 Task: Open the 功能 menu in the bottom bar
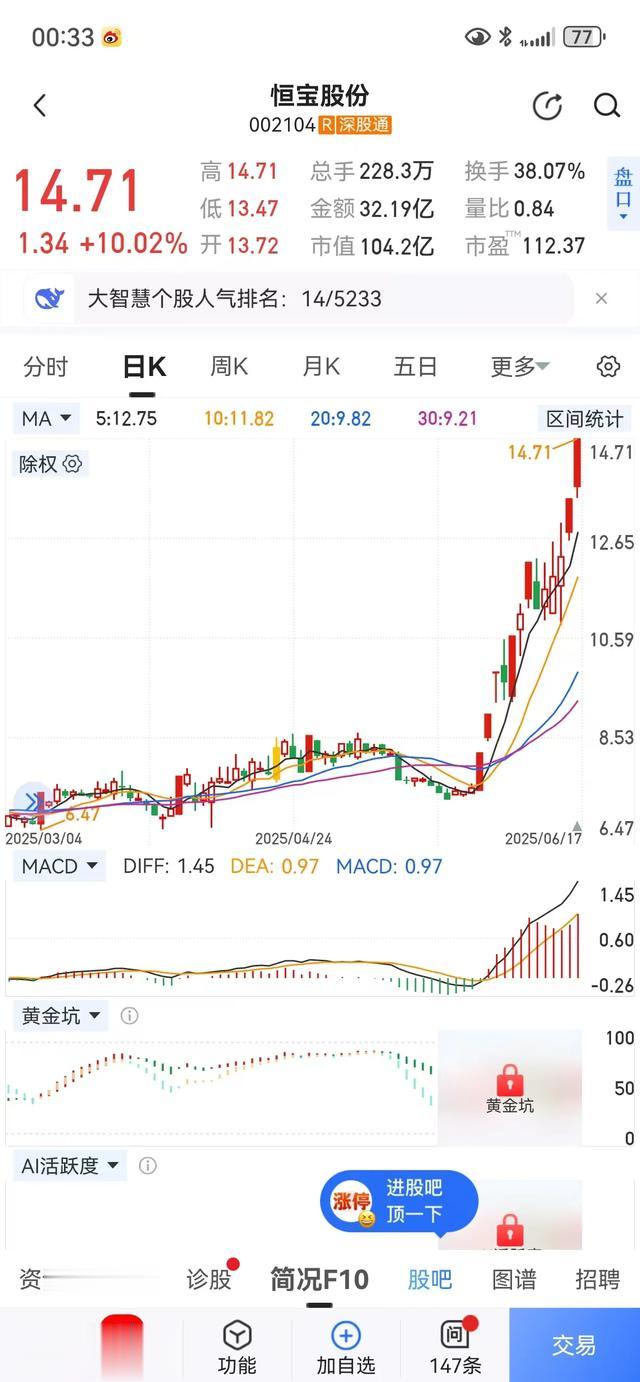pyautogui.click(x=237, y=1347)
